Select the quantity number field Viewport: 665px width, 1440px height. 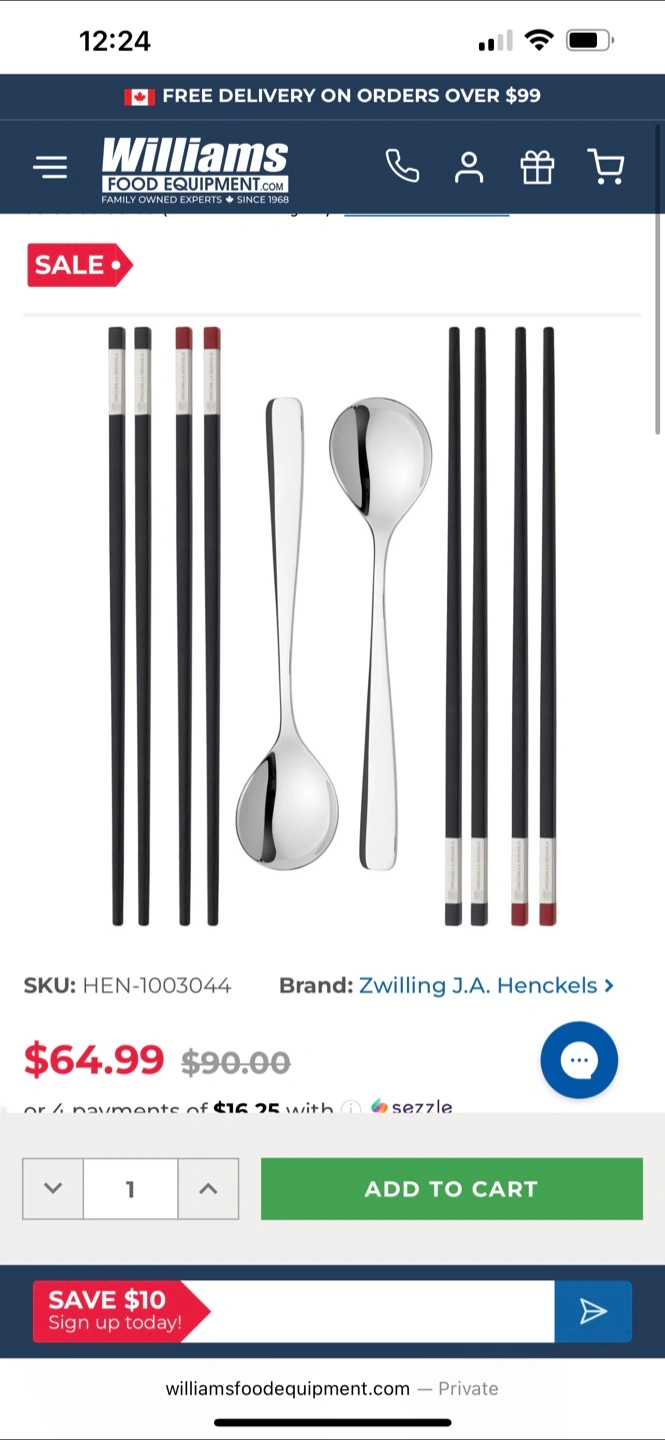pyautogui.click(x=130, y=1189)
